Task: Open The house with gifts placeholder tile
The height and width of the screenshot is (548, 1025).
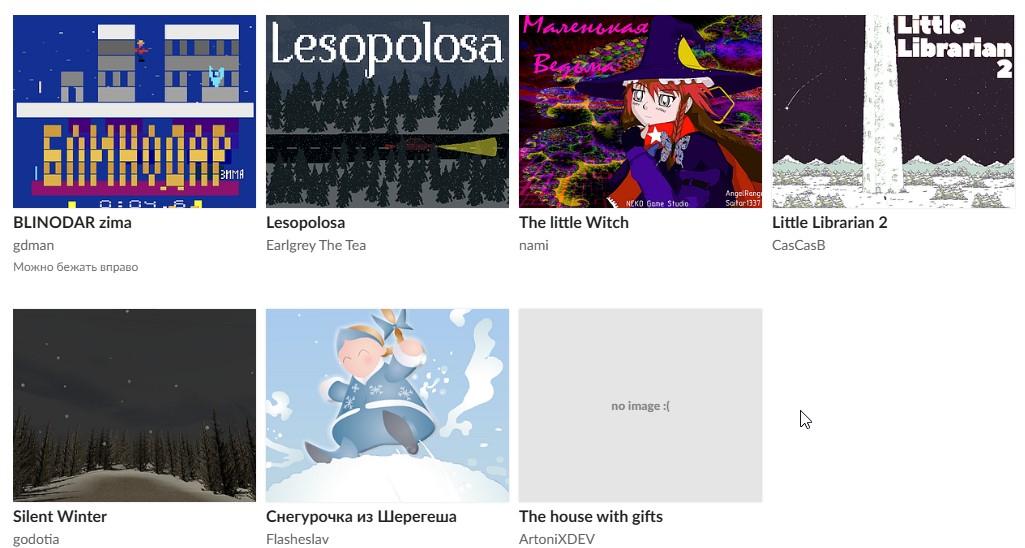Action: 640,405
